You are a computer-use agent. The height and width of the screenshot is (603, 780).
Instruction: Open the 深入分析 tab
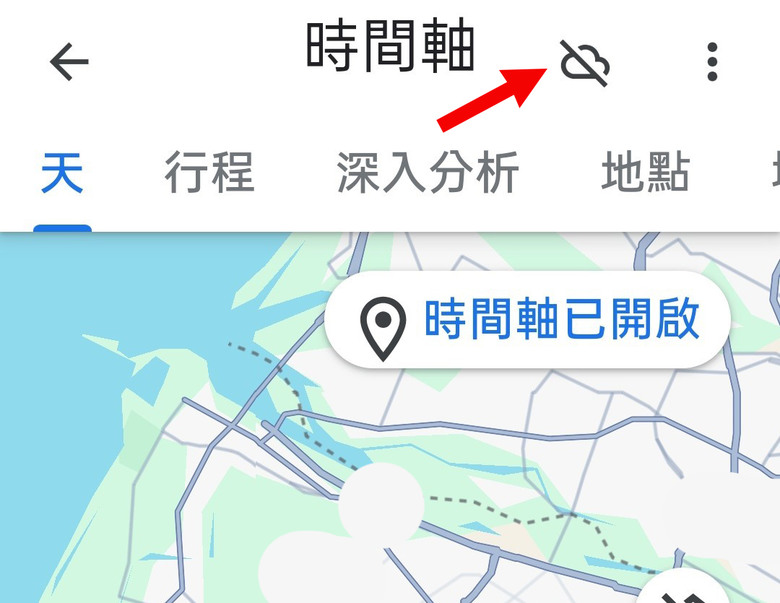[428, 174]
